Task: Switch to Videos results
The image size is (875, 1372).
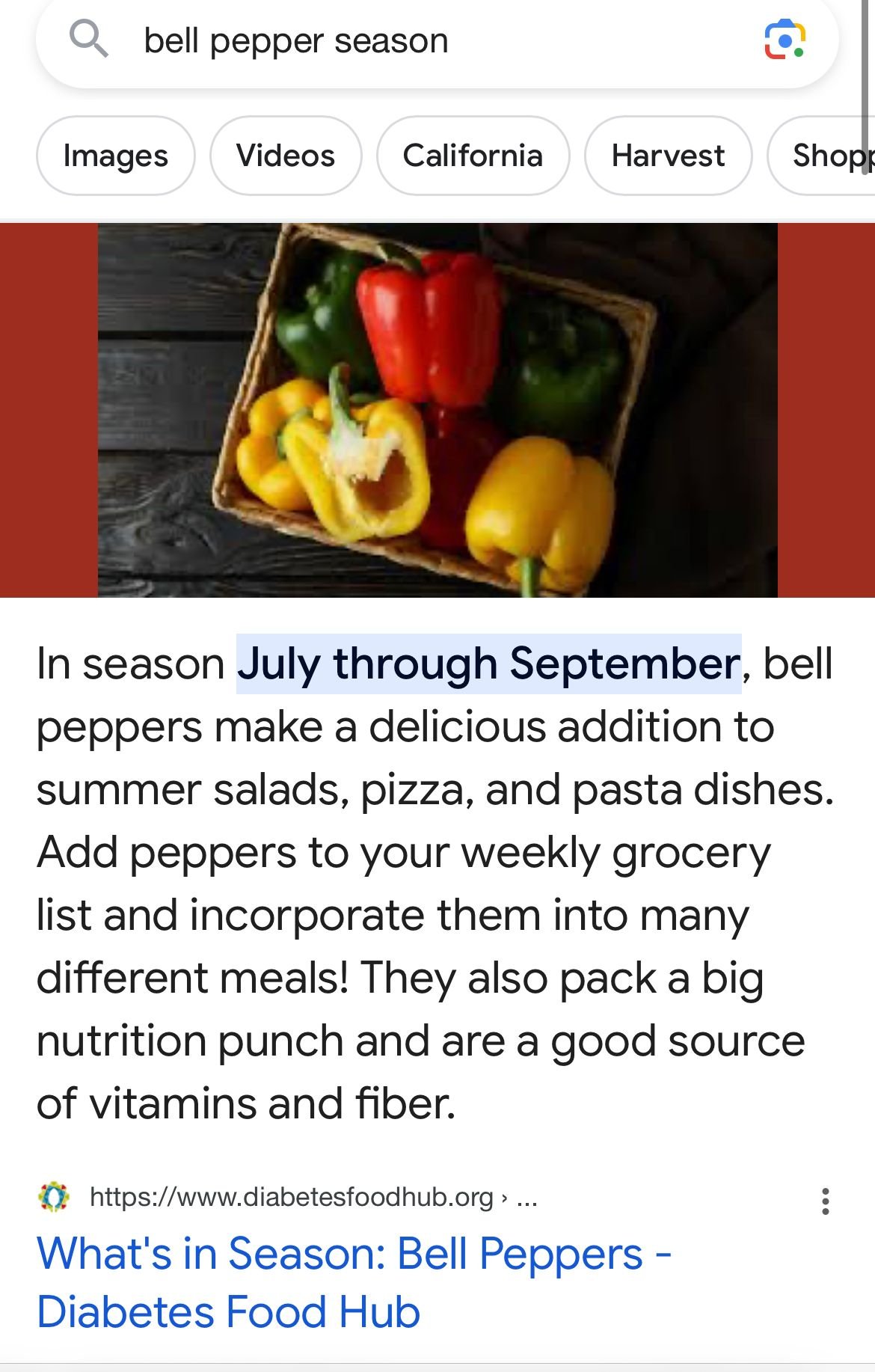Action: pos(286,156)
